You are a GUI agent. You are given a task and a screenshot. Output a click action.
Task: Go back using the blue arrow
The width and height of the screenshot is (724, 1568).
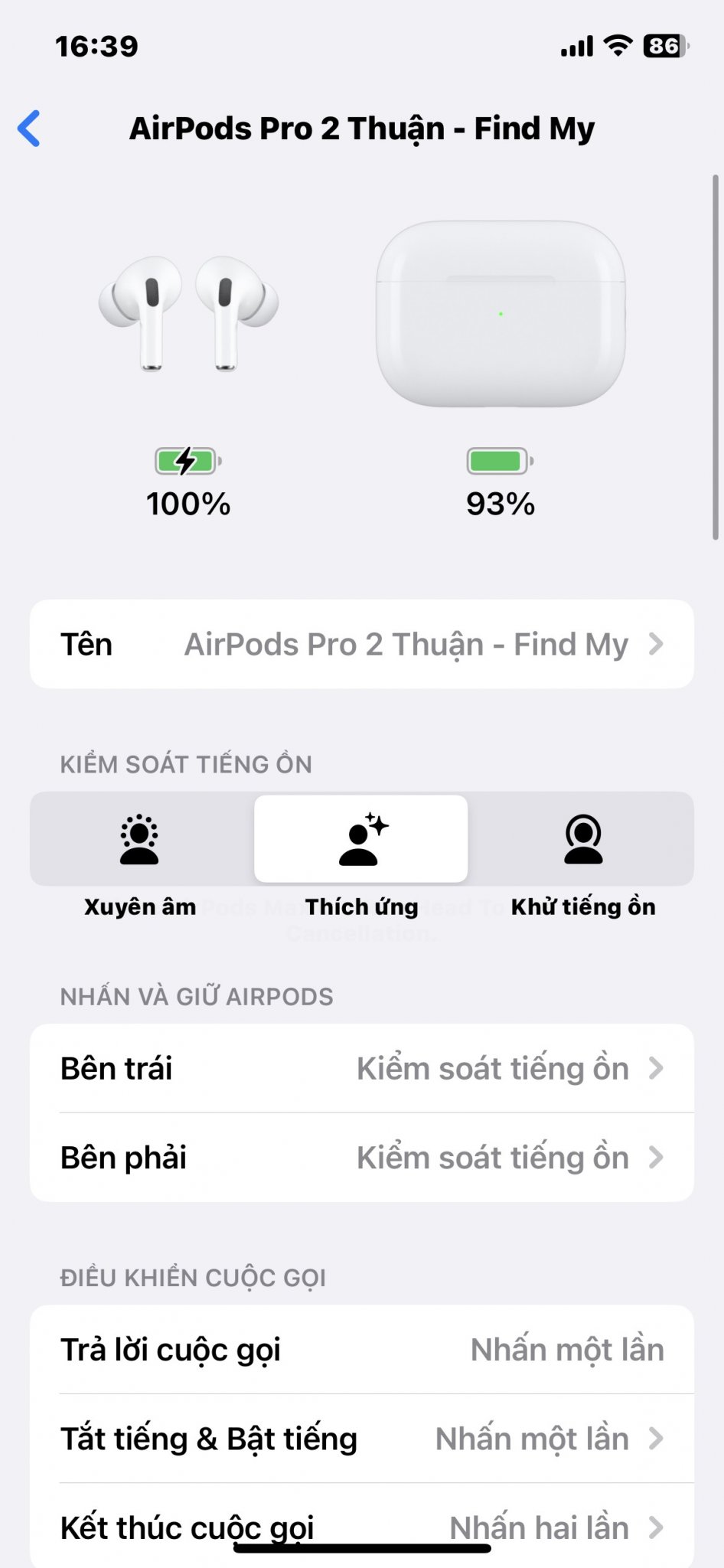[29, 129]
